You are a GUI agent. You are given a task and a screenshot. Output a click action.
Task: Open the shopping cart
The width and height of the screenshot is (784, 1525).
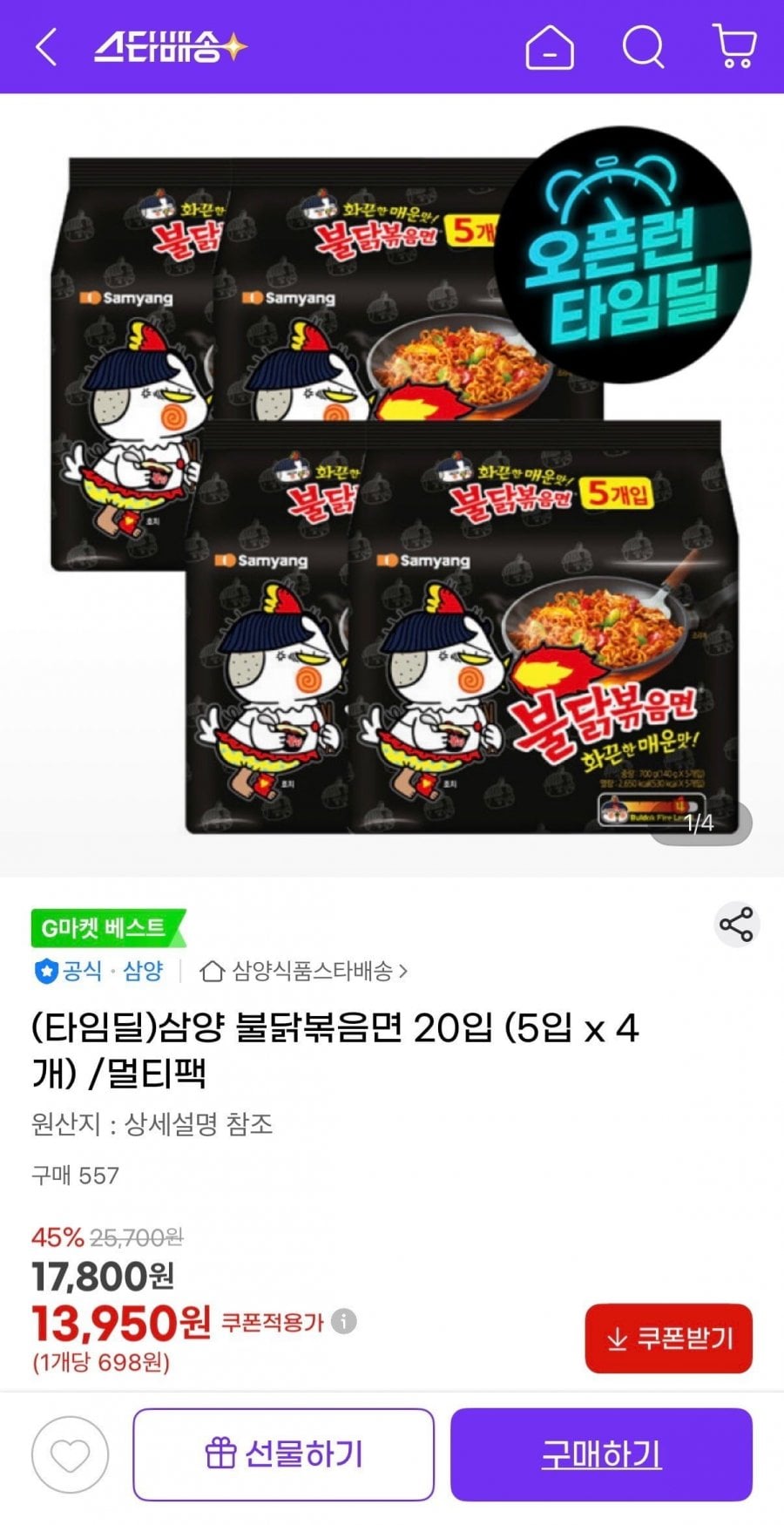pyautogui.click(x=734, y=47)
